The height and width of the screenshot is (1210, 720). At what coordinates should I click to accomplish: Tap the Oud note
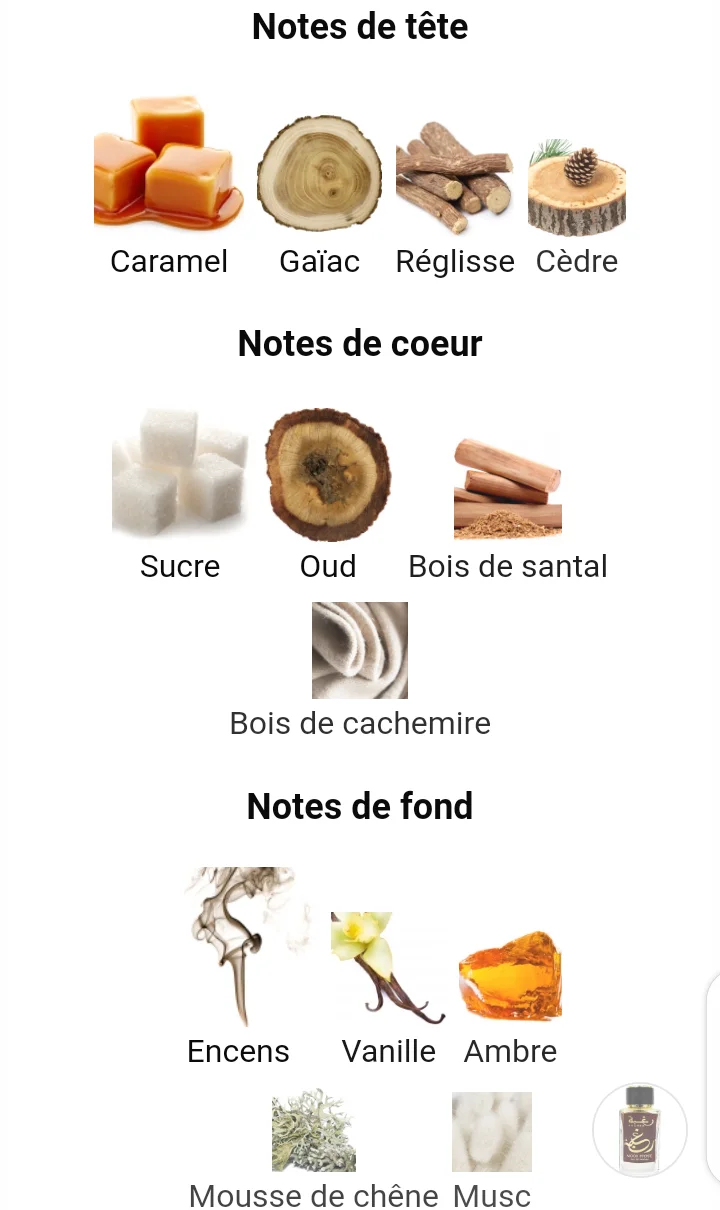[327, 475]
